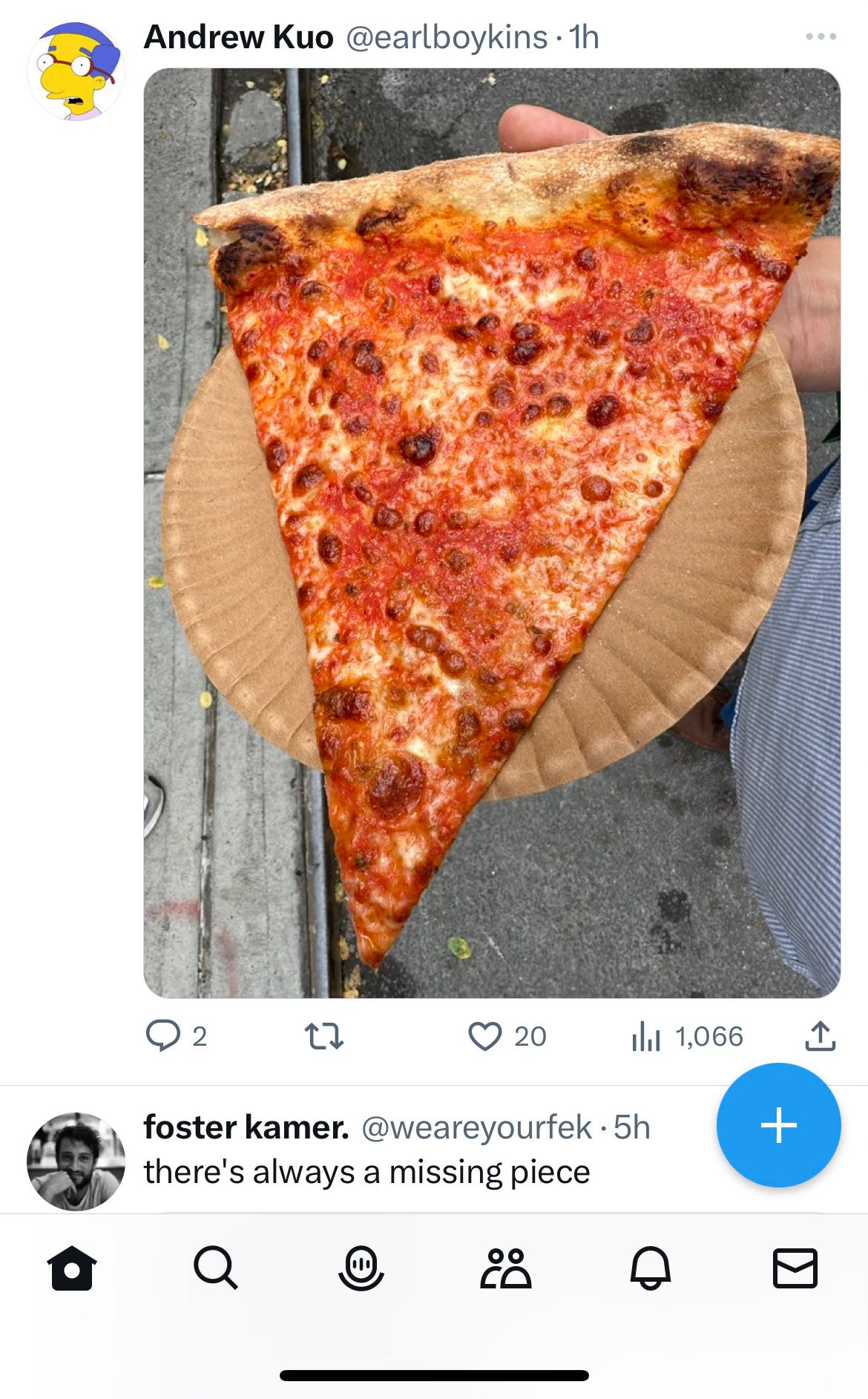Switch to the Communities tab
Image resolution: width=868 pixels, height=1399 pixels.
point(505,1268)
